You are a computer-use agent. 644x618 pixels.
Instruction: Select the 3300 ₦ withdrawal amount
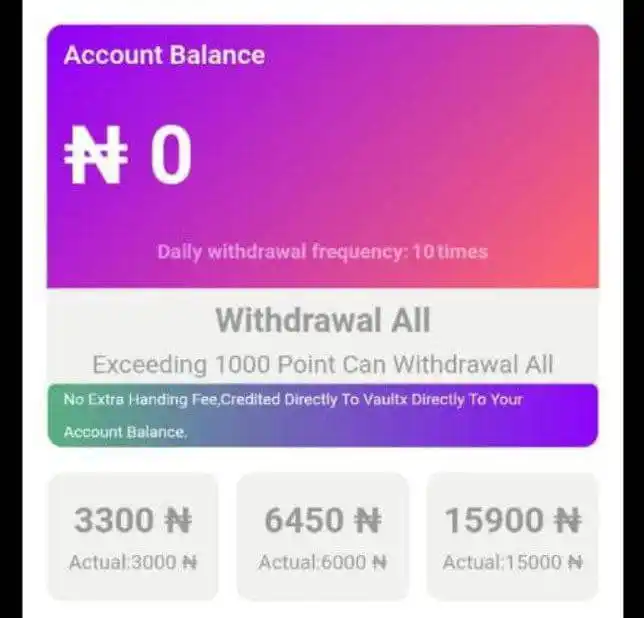(132, 536)
